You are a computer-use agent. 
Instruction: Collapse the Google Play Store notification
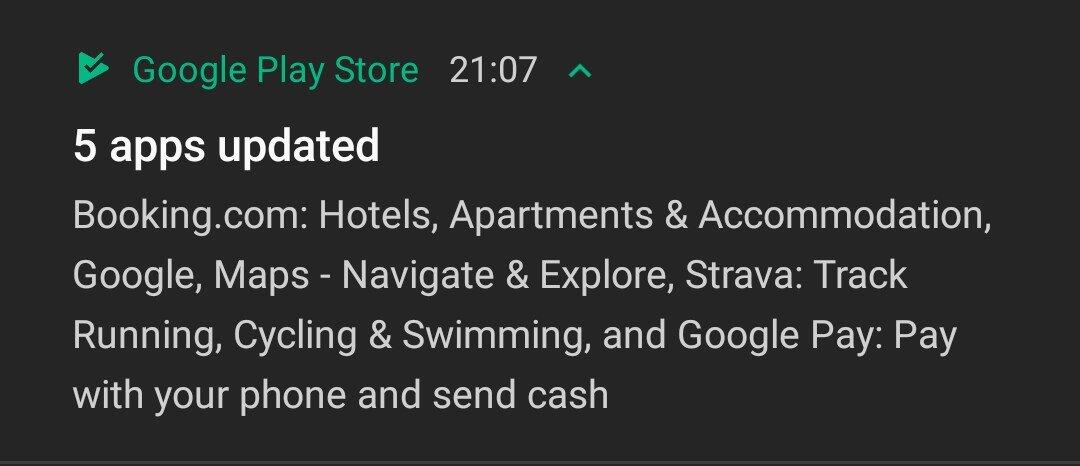[x=580, y=71]
